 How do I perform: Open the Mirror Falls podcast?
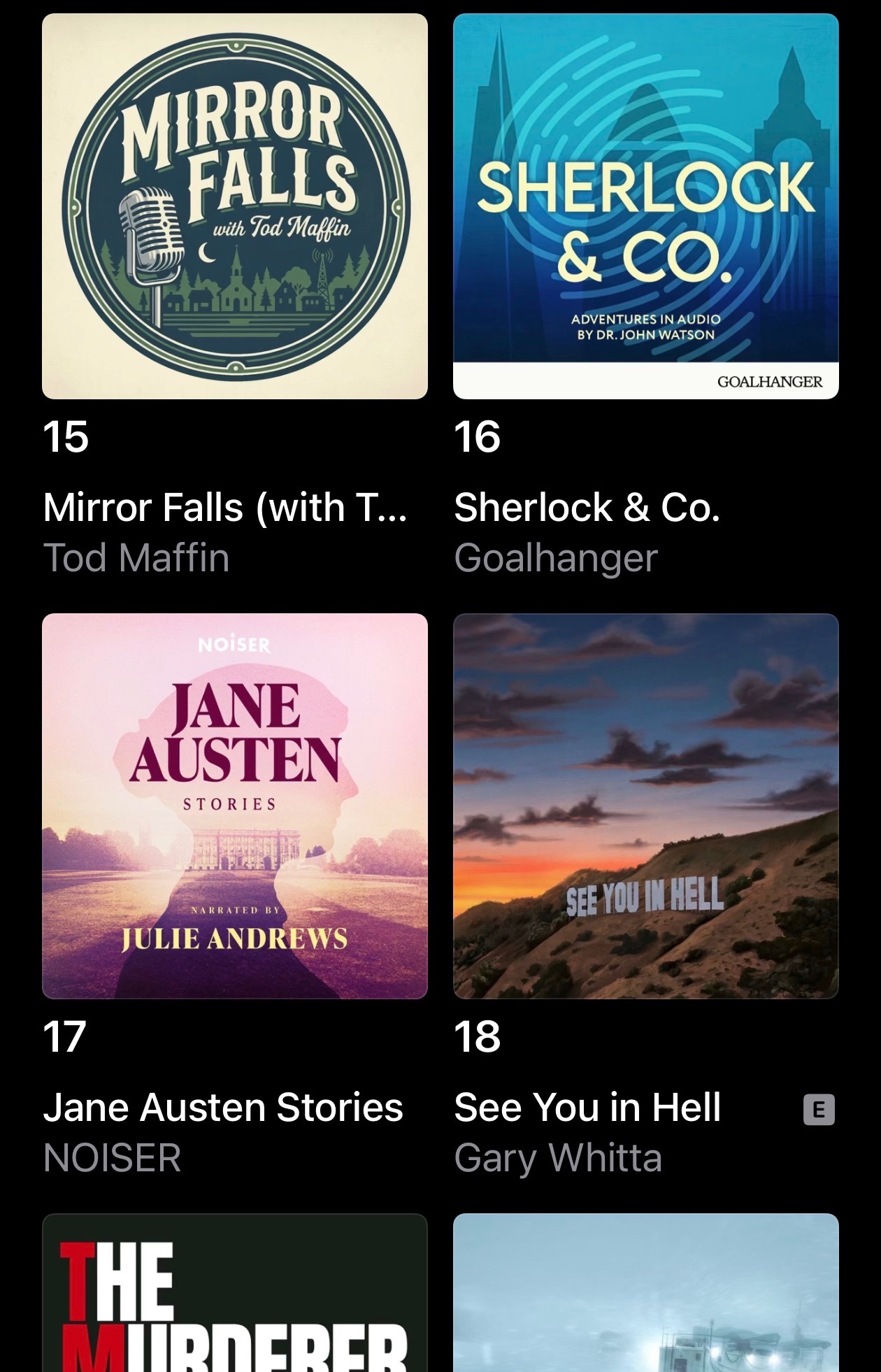[x=235, y=207]
